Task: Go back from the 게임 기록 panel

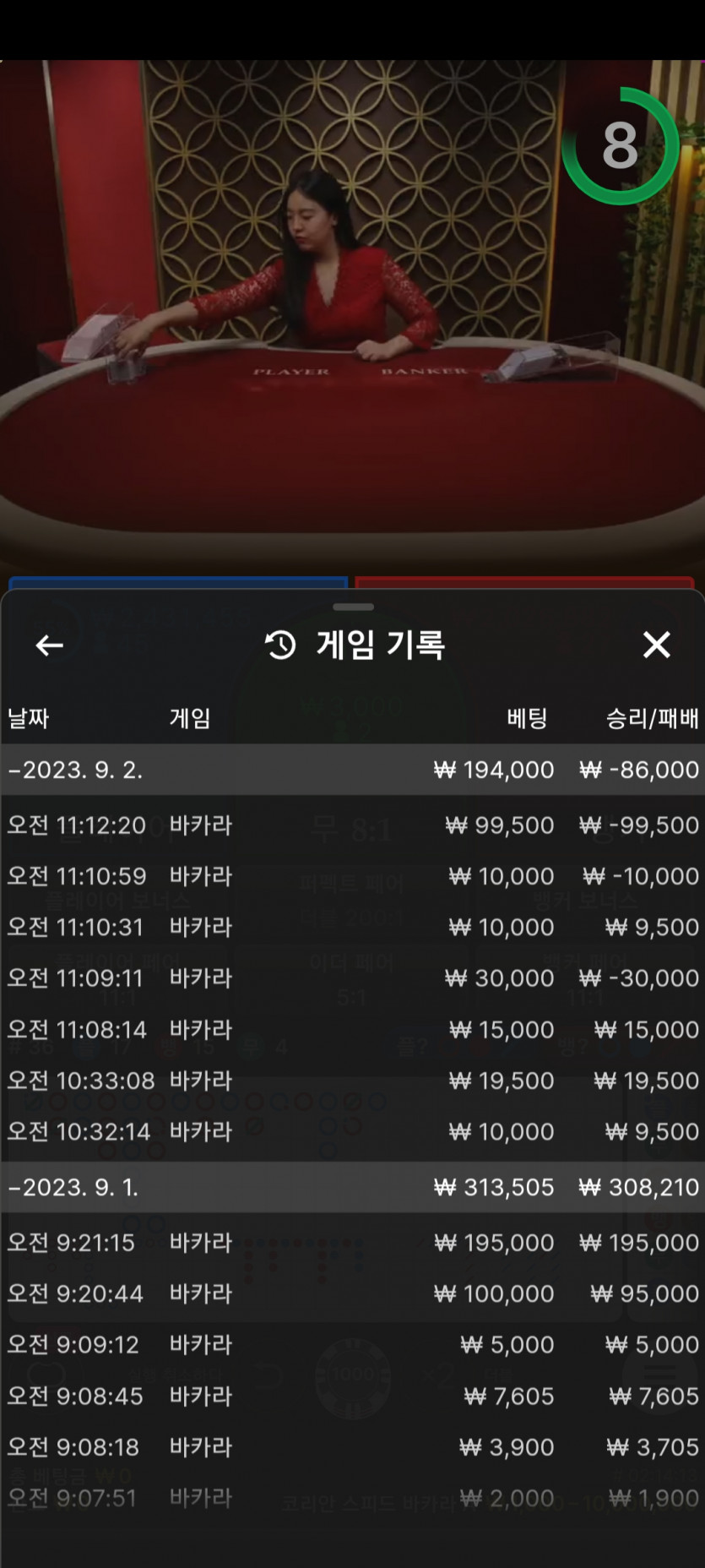Action: (49, 645)
